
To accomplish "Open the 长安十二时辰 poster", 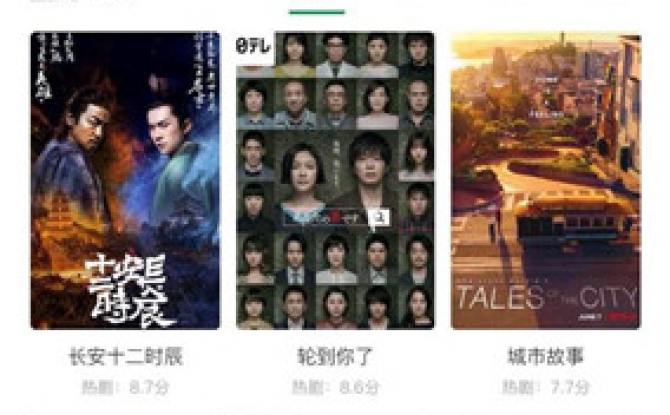I will coord(124,181).
